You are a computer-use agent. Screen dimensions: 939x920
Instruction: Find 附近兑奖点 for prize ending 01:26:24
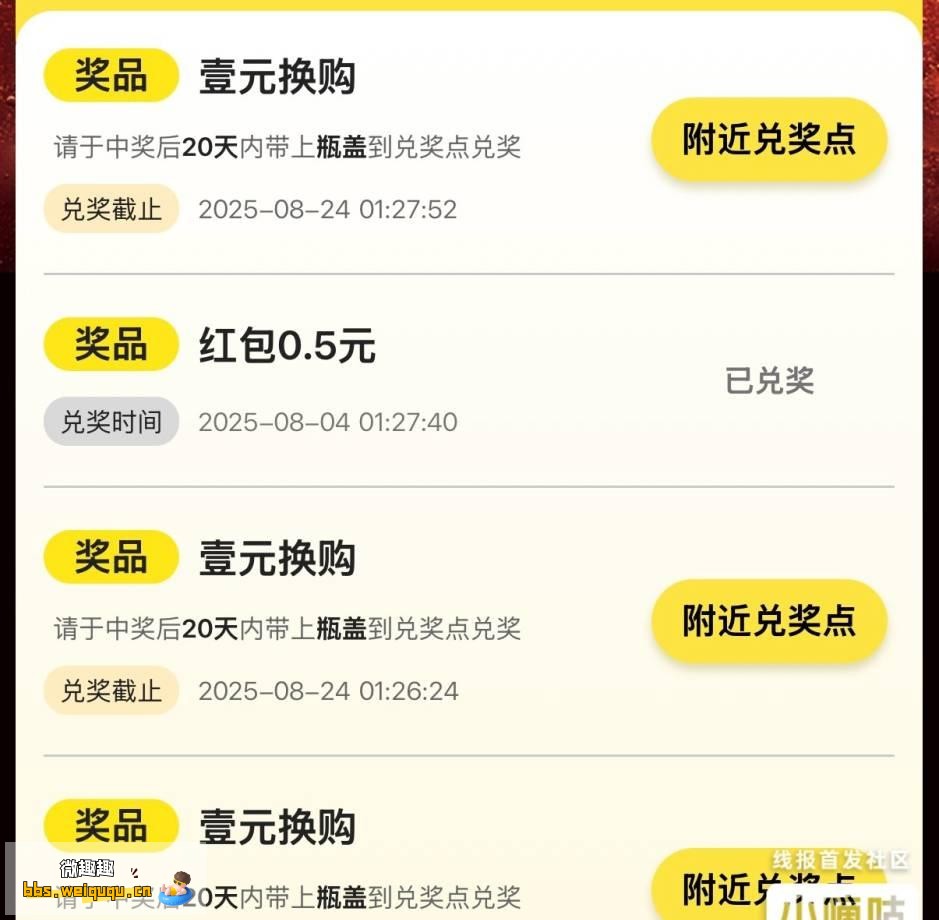point(769,621)
